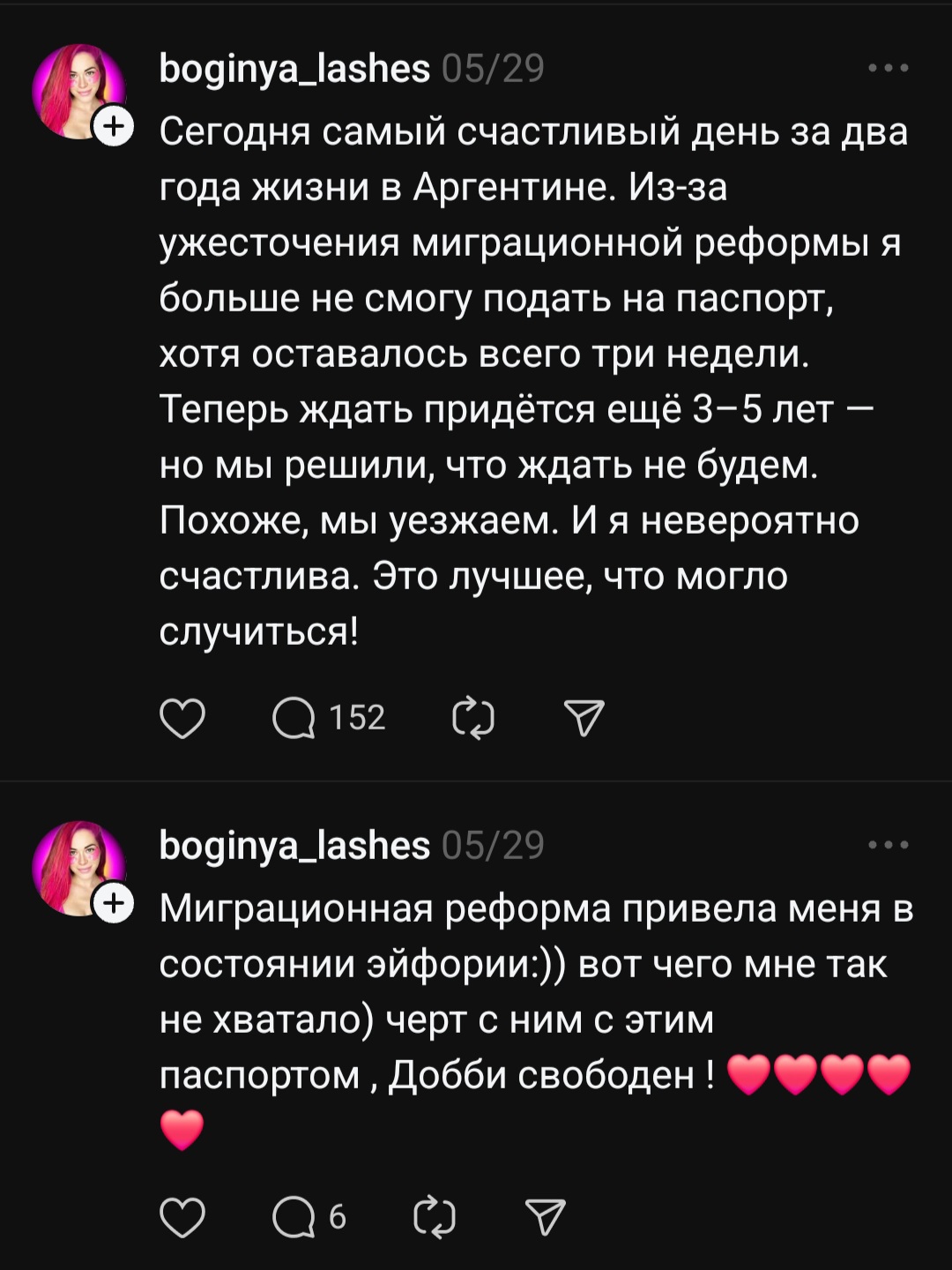This screenshot has width=952, height=1270.
Task: Share the 'Добби свободен' post
Action: pyautogui.click(x=545, y=1218)
